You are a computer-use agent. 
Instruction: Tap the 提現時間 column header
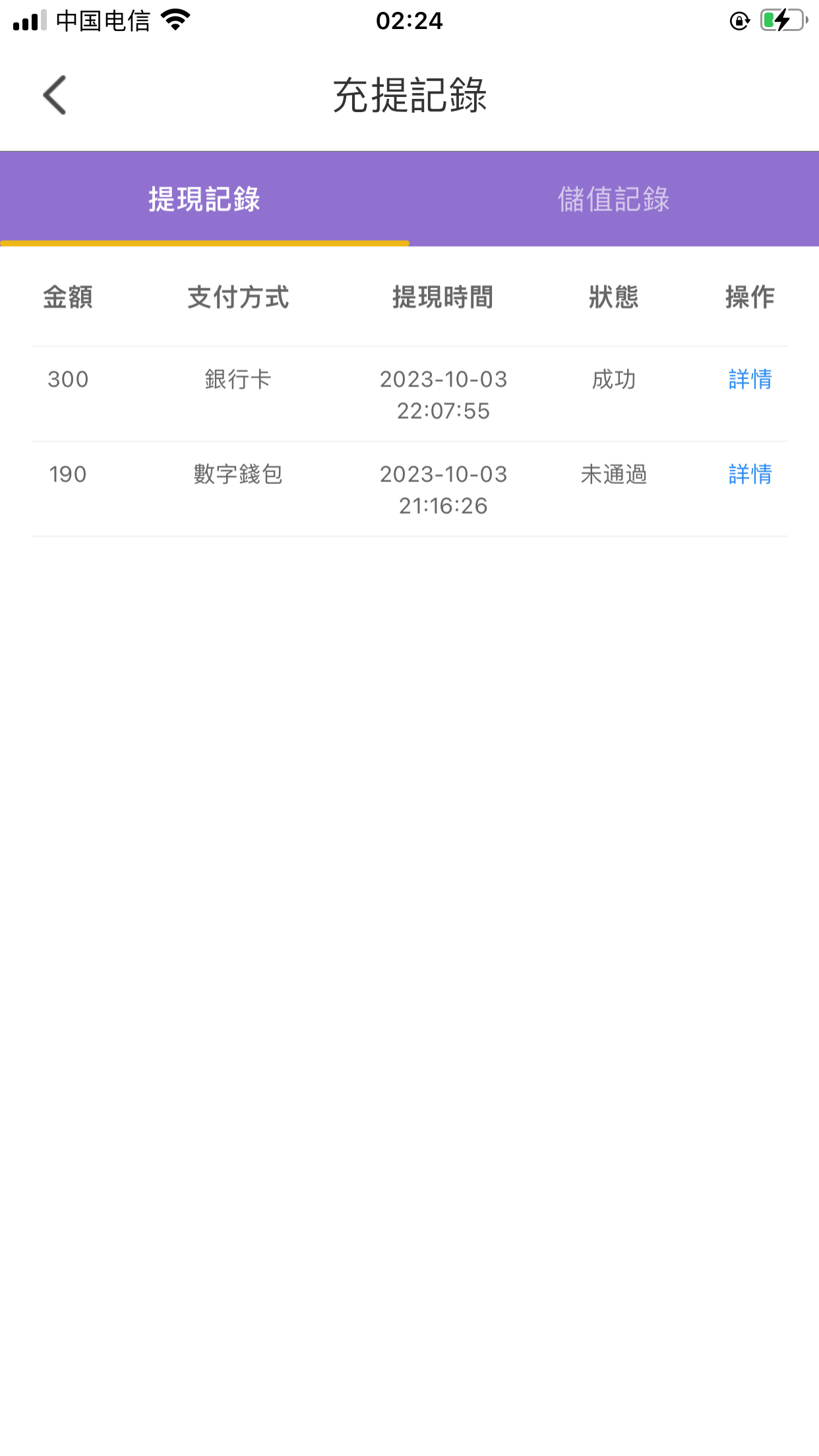pos(443,297)
